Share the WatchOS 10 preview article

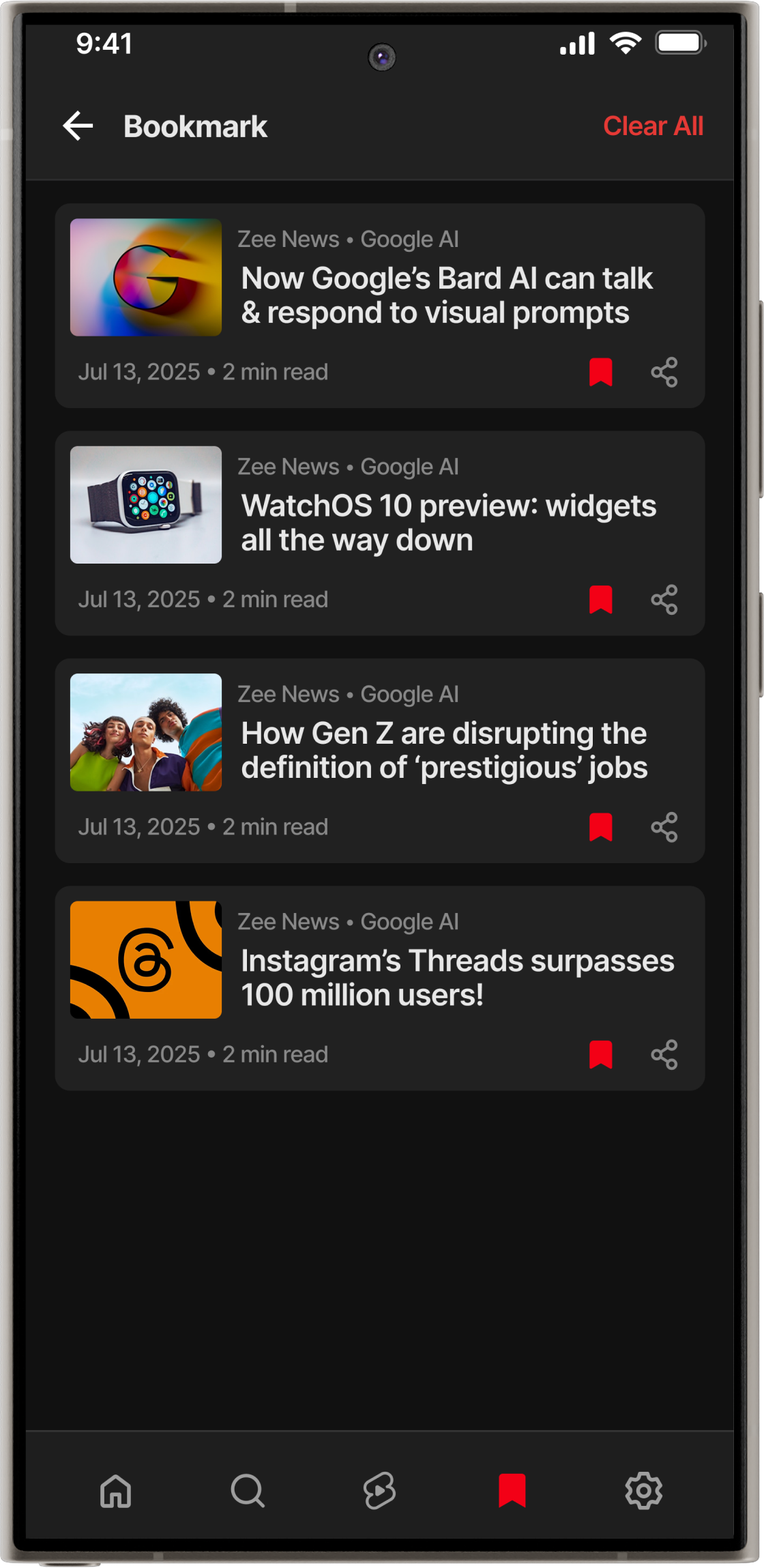pos(664,600)
